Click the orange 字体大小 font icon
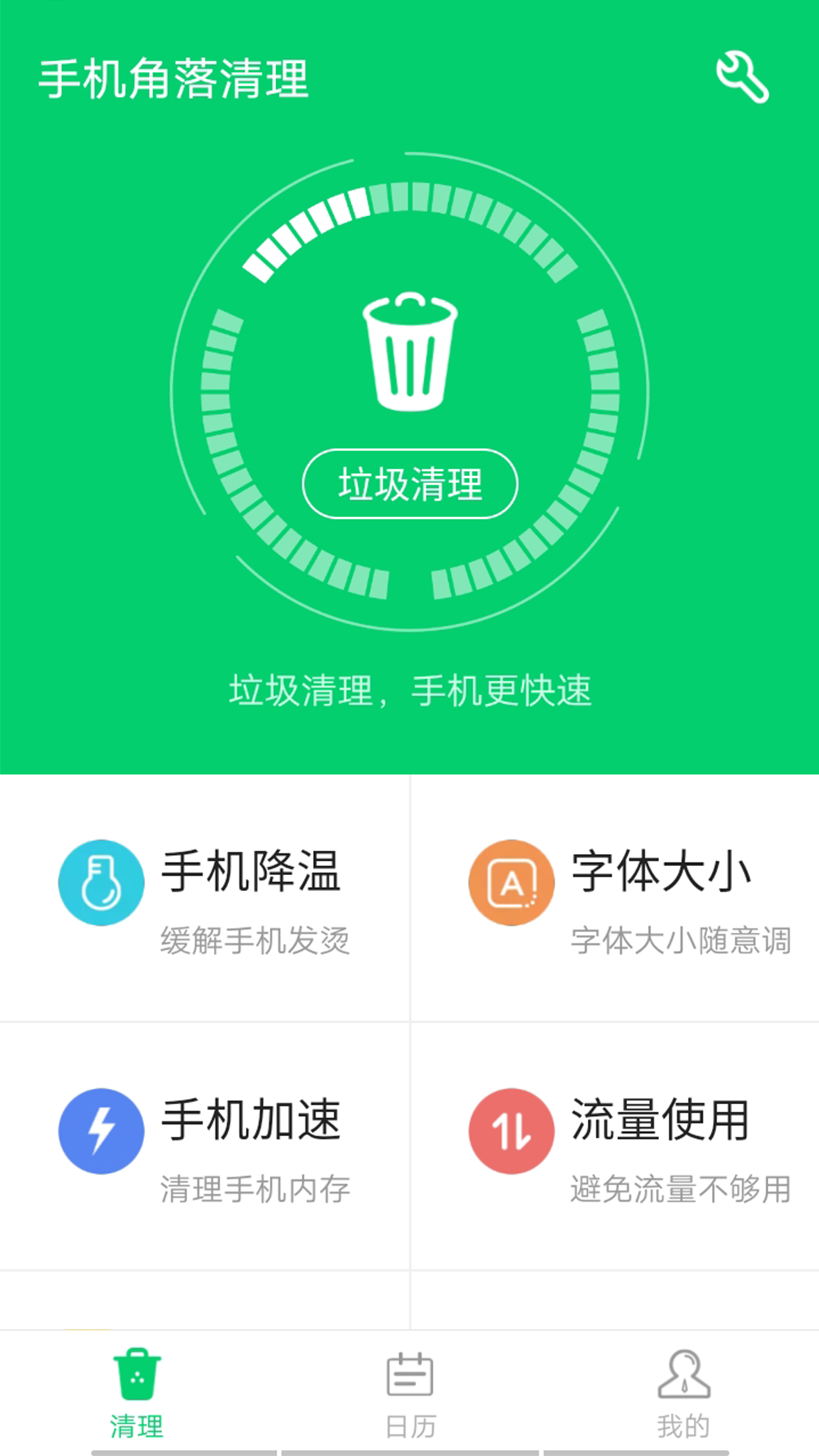This screenshot has width=819, height=1456. (x=510, y=882)
